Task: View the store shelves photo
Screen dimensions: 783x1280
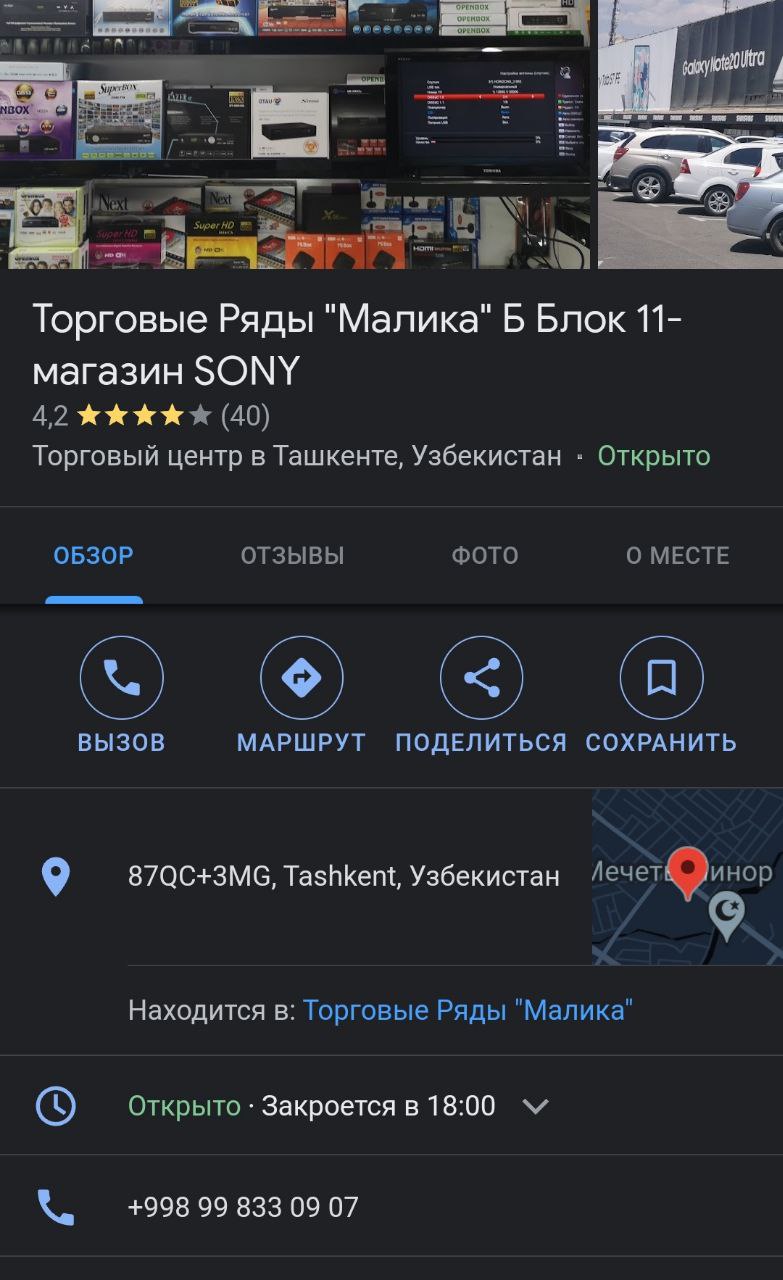Action: pyautogui.click(x=295, y=134)
